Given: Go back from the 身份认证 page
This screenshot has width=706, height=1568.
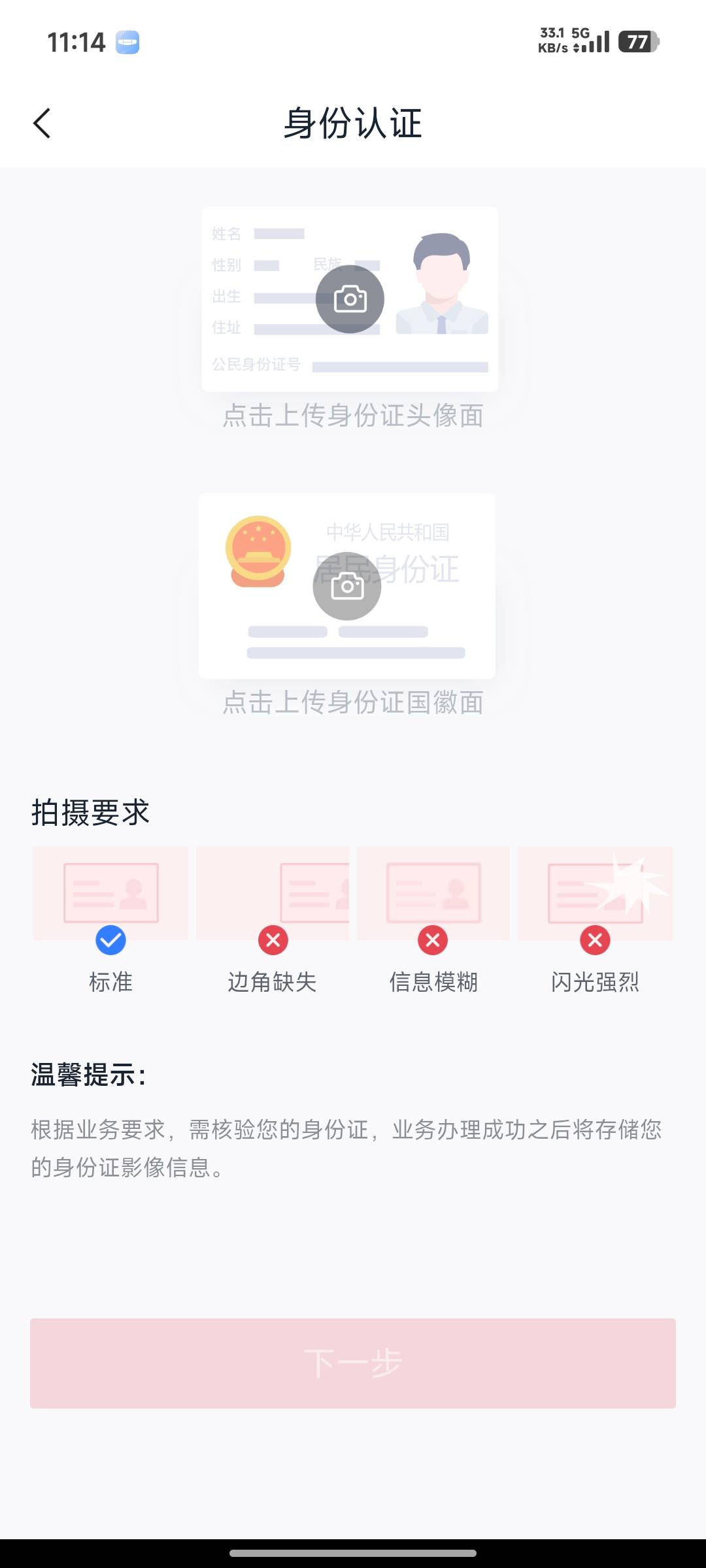Looking at the screenshot, I should pos(42,123).
